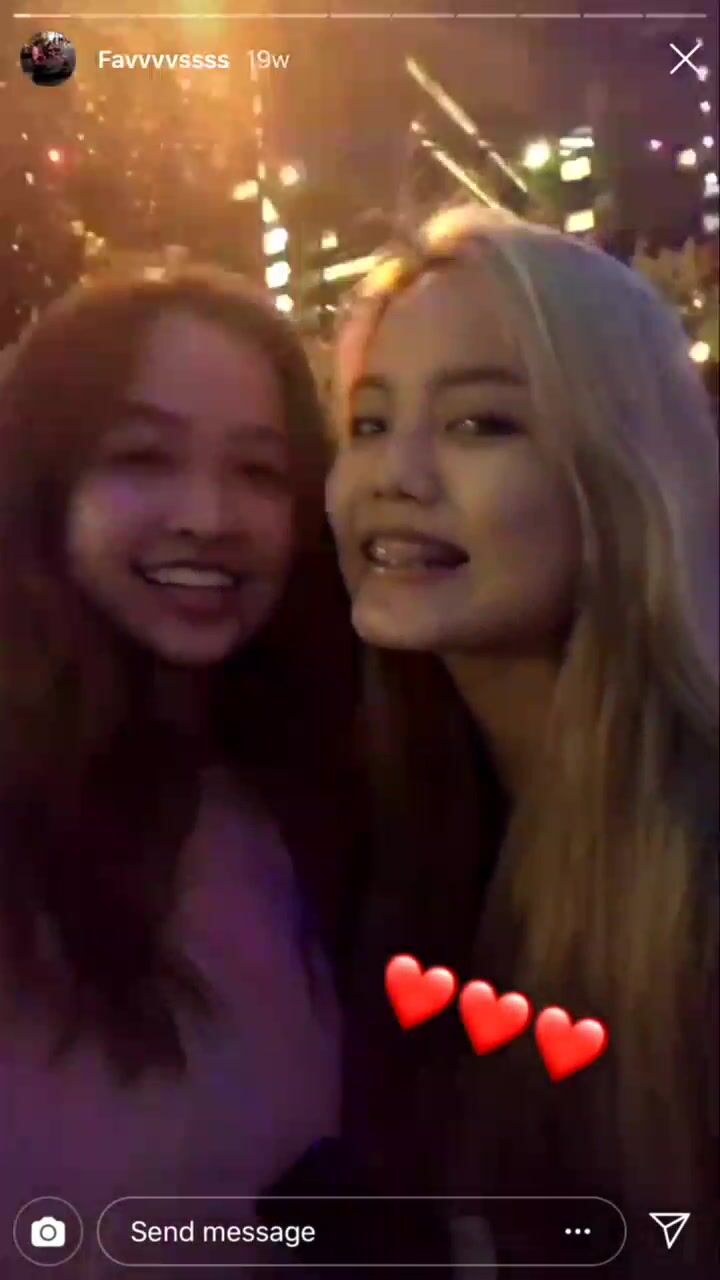Share story via paper plane icon
The height and width of the screenshot is (1280, 720).
pyautogui.click(x=669, y=1231)
